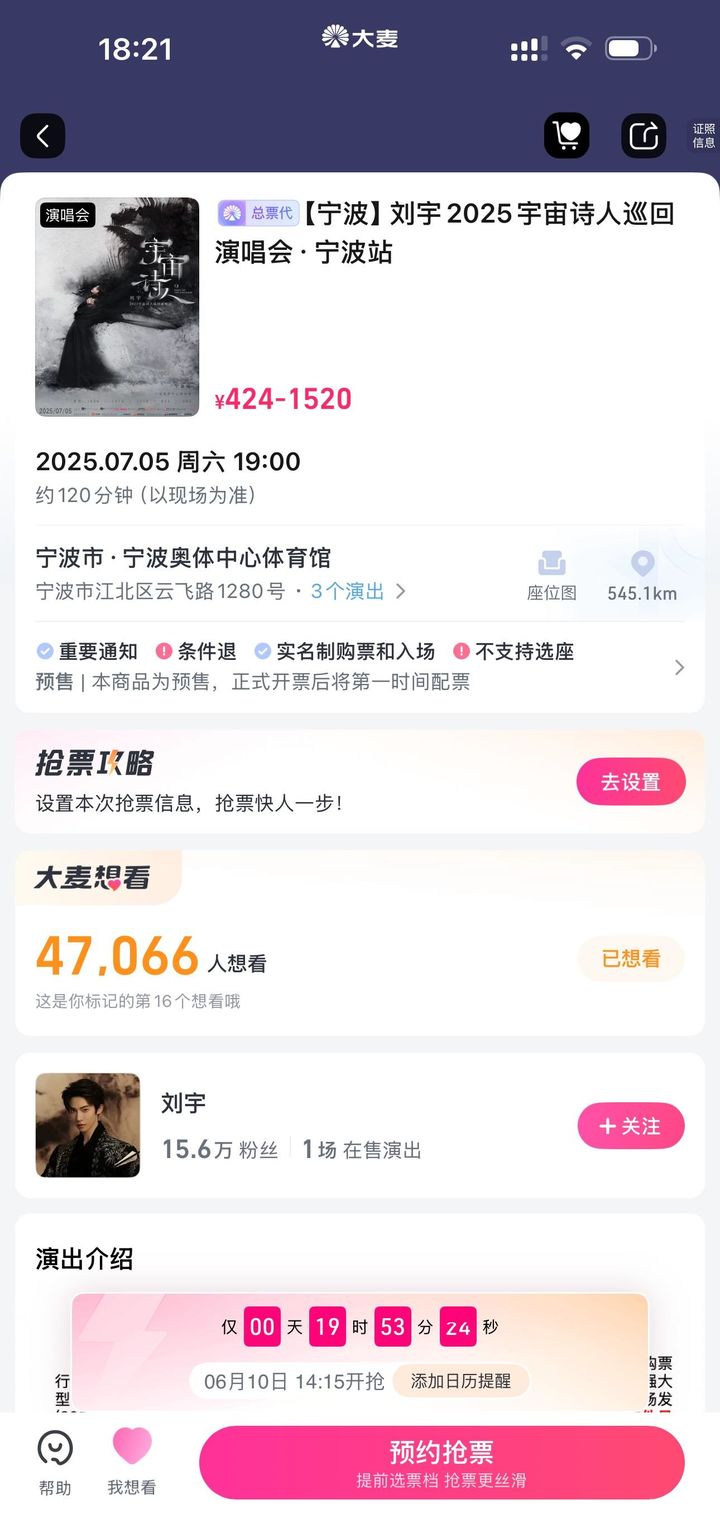Open the 座位图 seating chart
Viewport: 720px width, 1524px height.
click(552, 575)
